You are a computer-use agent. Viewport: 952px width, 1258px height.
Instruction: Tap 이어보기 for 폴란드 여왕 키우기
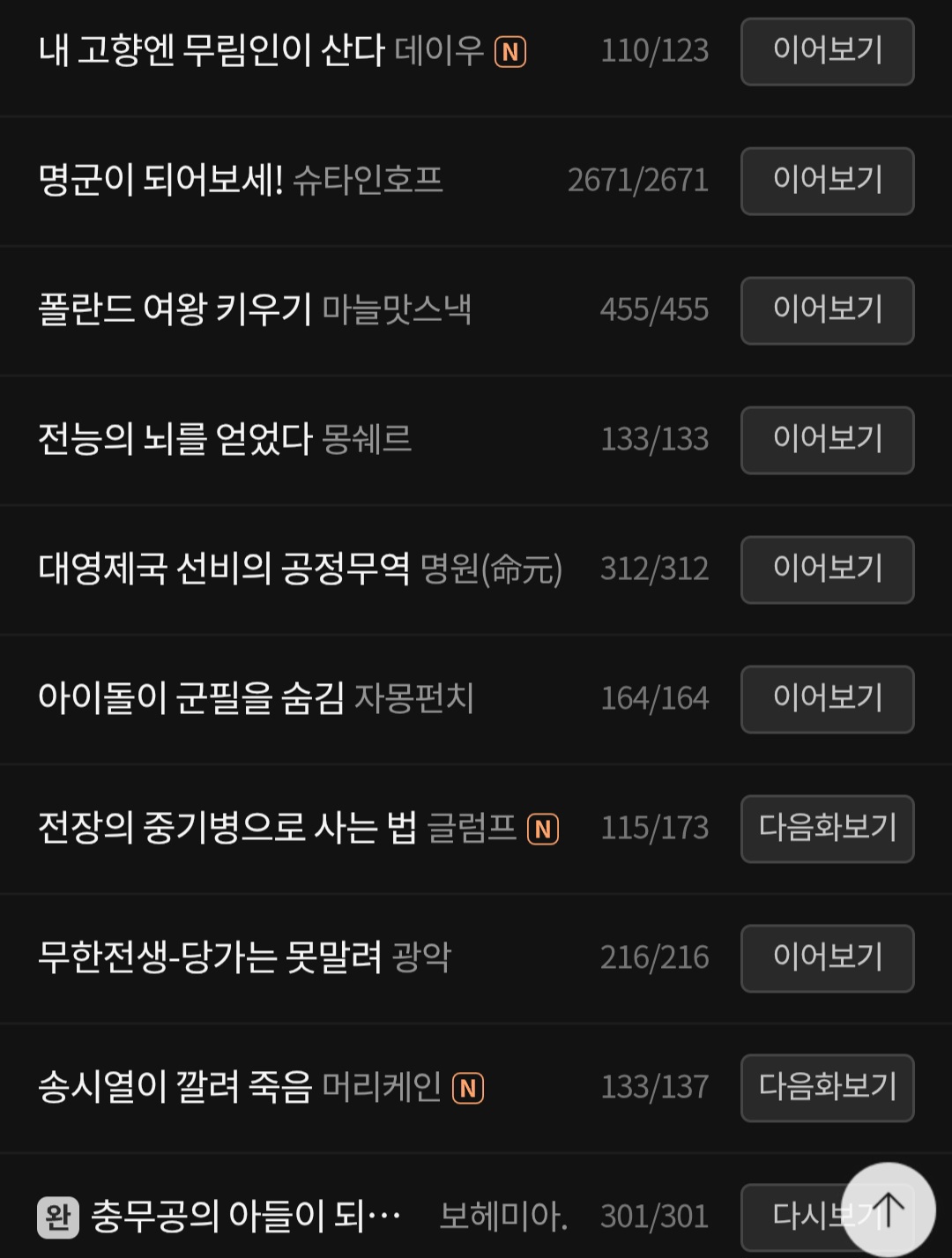(x=827, y=310)
